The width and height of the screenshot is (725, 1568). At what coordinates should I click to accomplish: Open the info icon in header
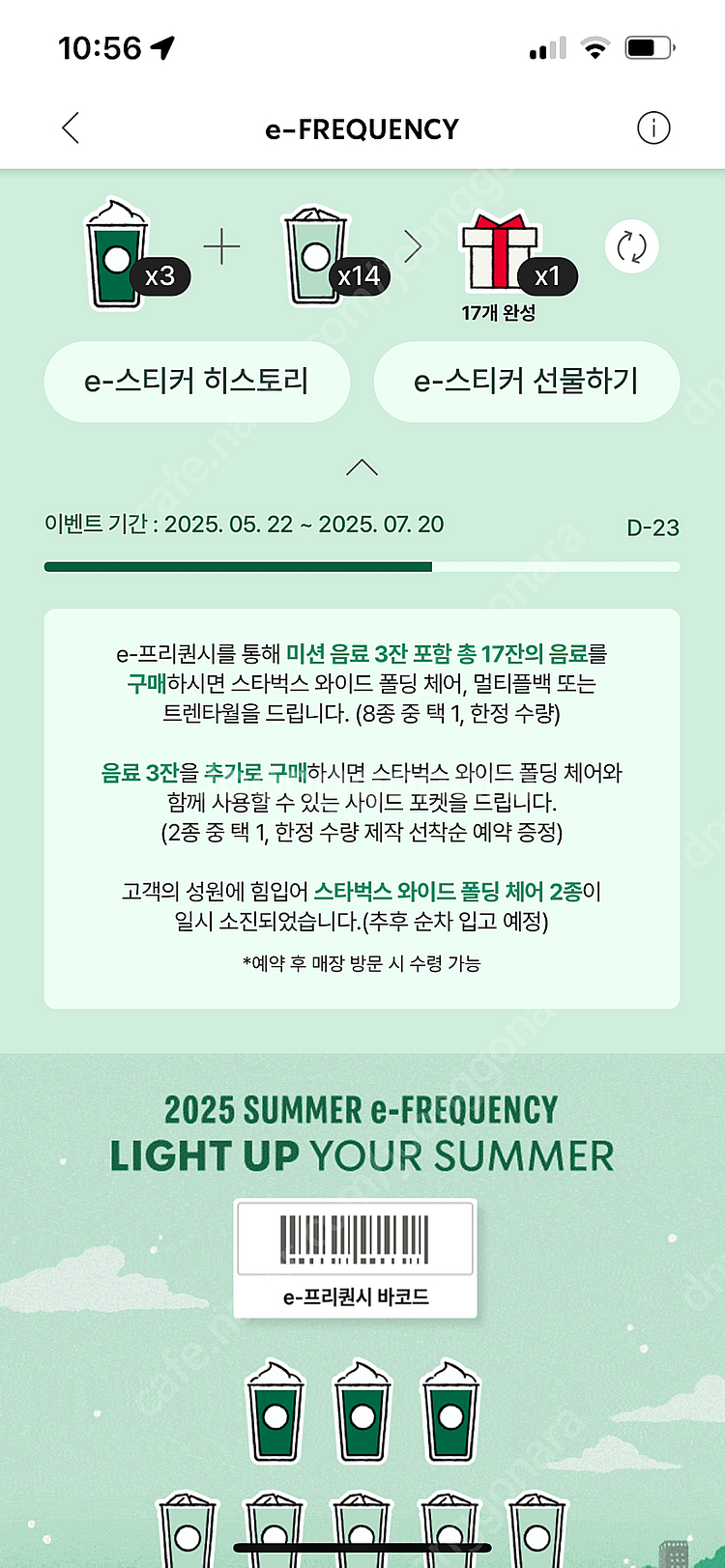point(653,128)
